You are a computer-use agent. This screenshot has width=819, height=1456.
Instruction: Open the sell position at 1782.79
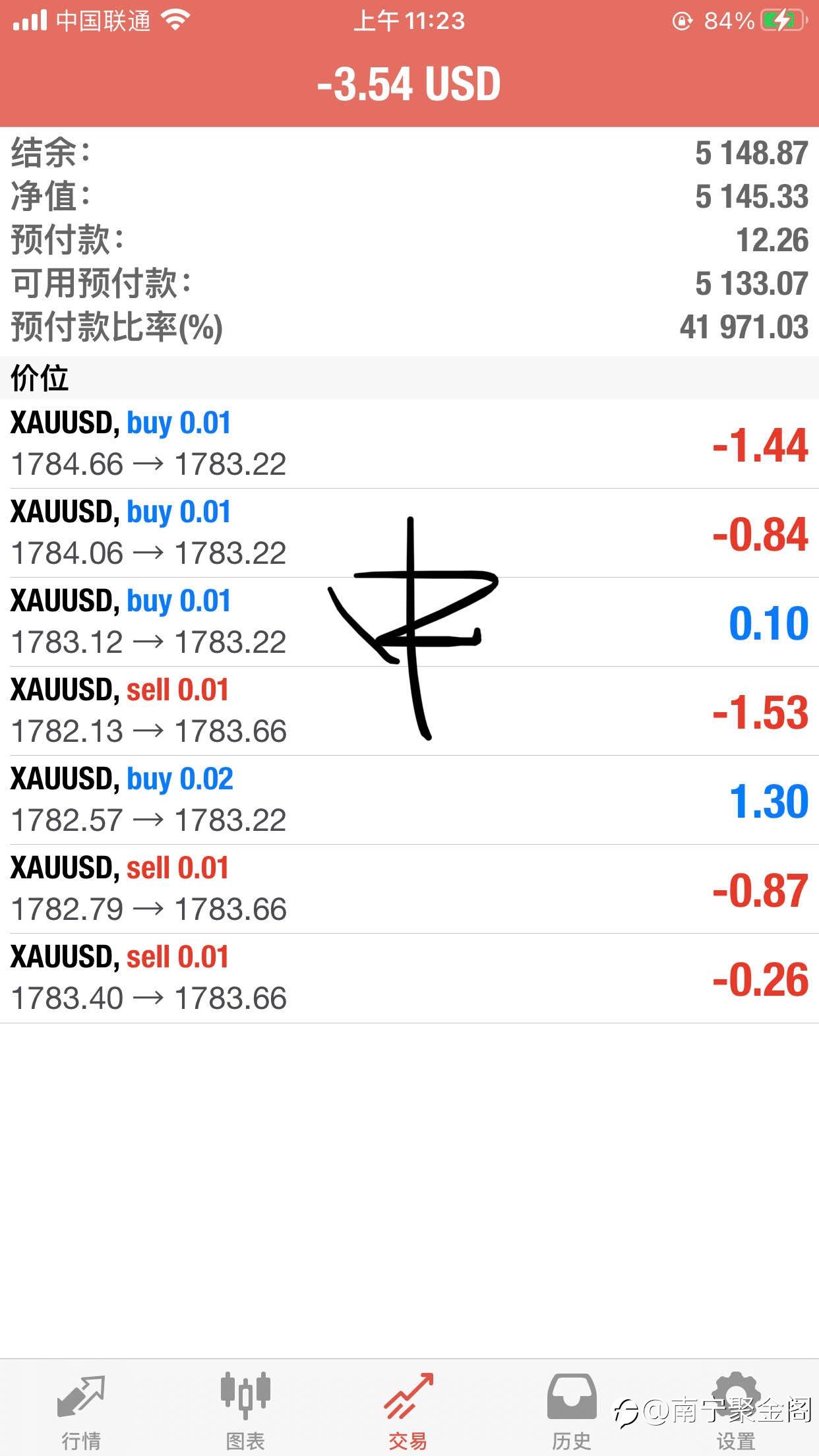click(x=409, y=889)
